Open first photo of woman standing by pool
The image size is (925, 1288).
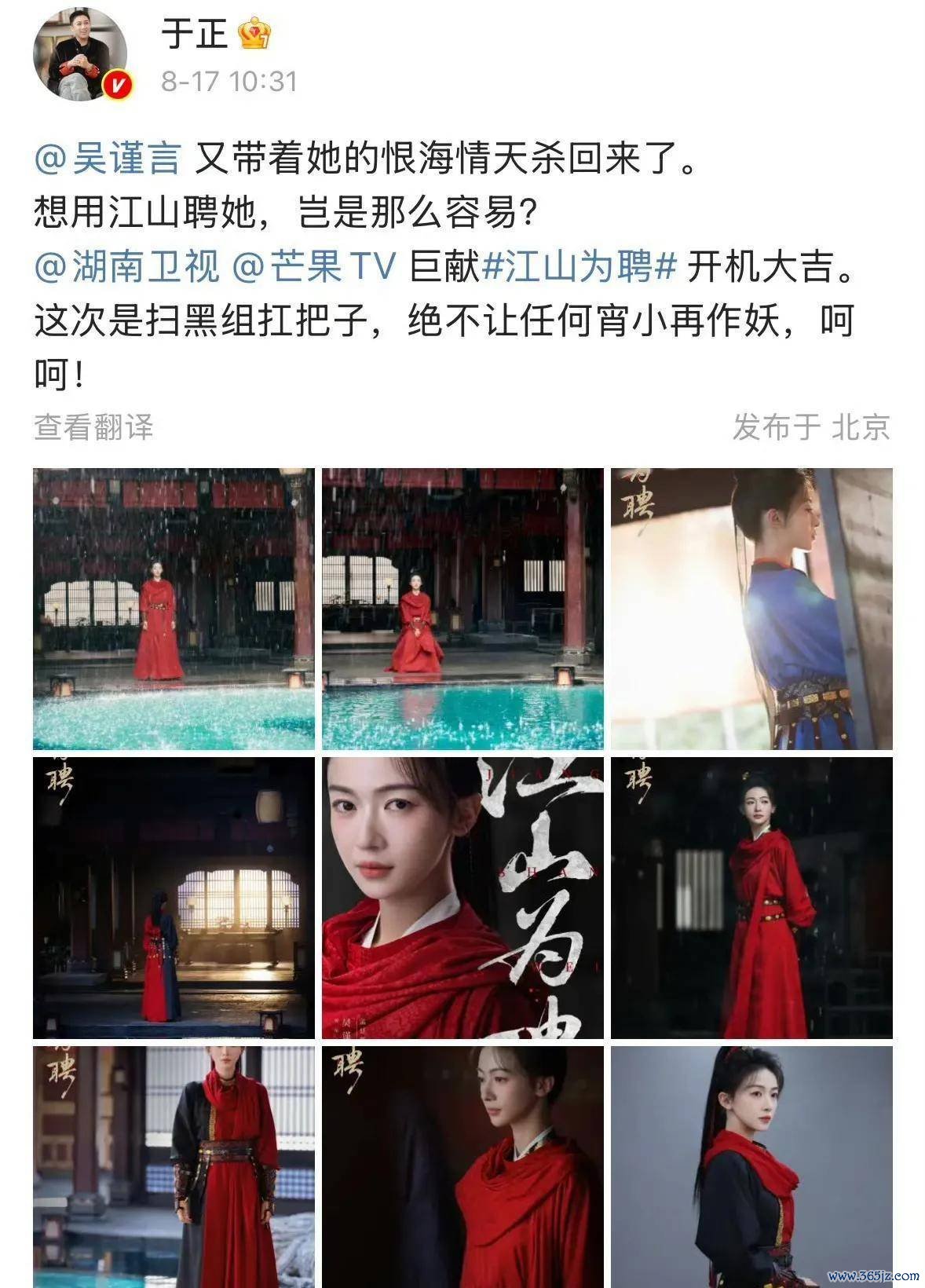(174, 609)
